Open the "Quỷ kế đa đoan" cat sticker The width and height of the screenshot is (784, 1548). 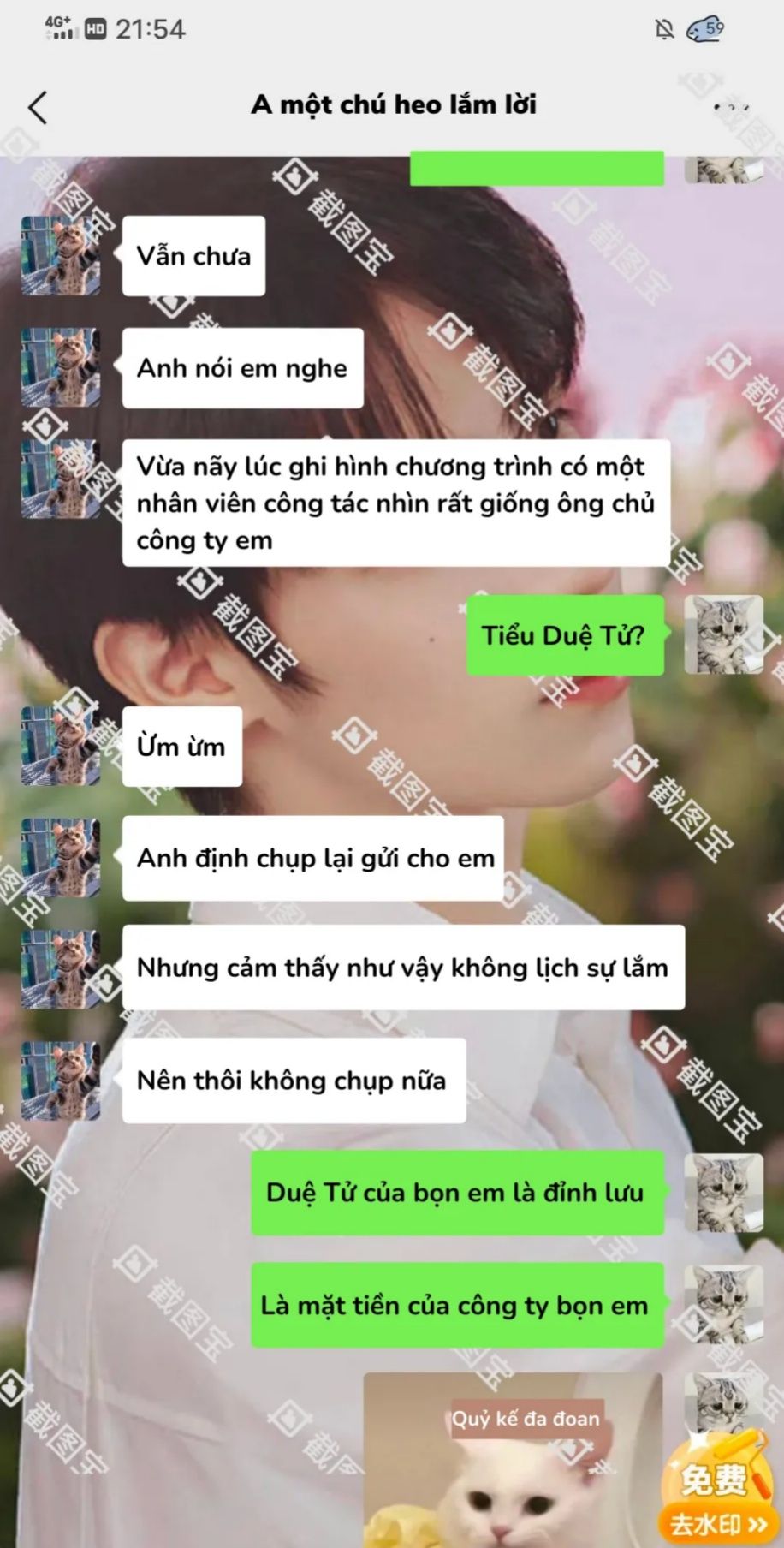click(x=512, y=1461)
